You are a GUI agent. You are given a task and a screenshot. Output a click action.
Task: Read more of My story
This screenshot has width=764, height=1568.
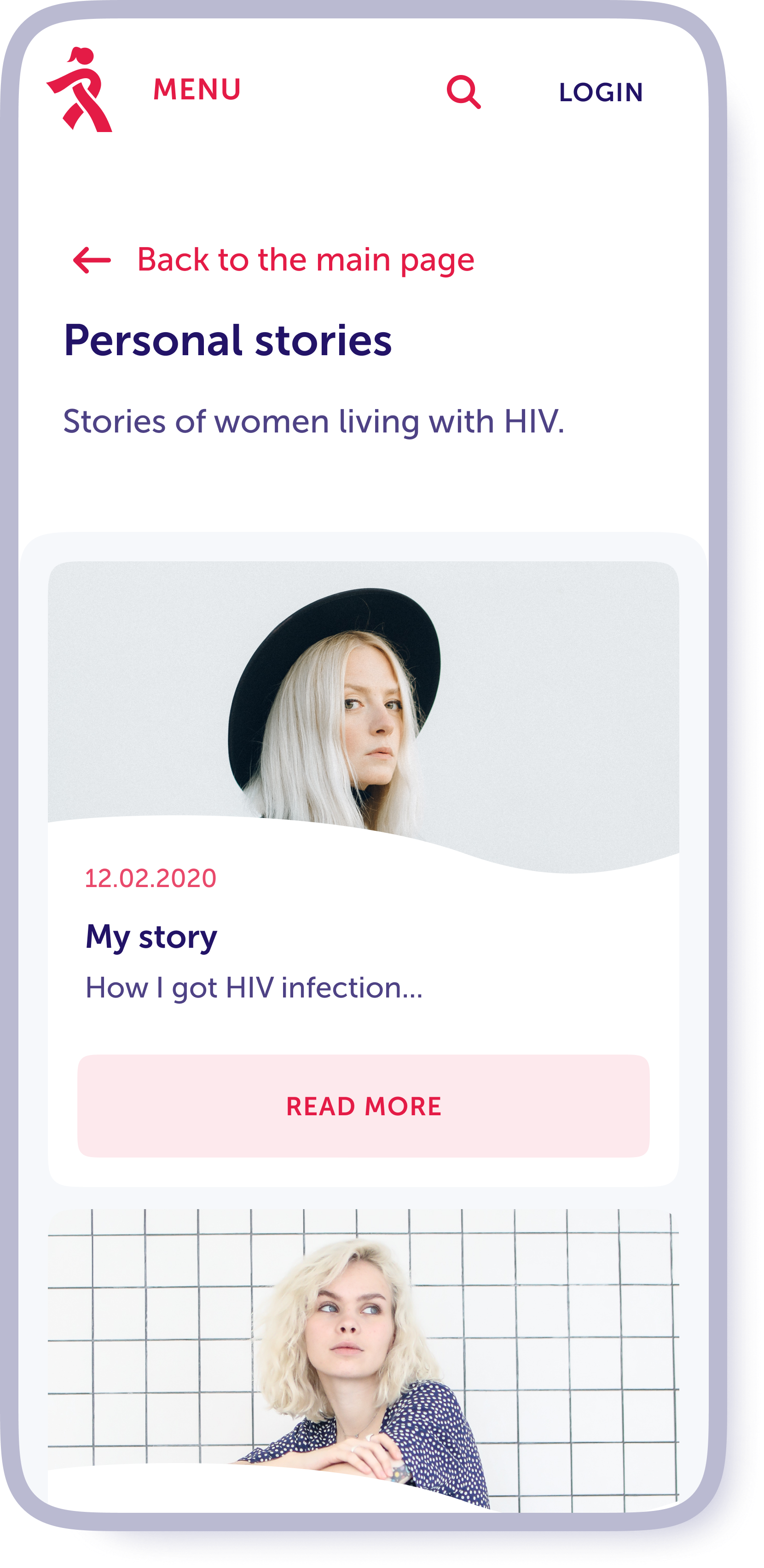pos(364,1106)
